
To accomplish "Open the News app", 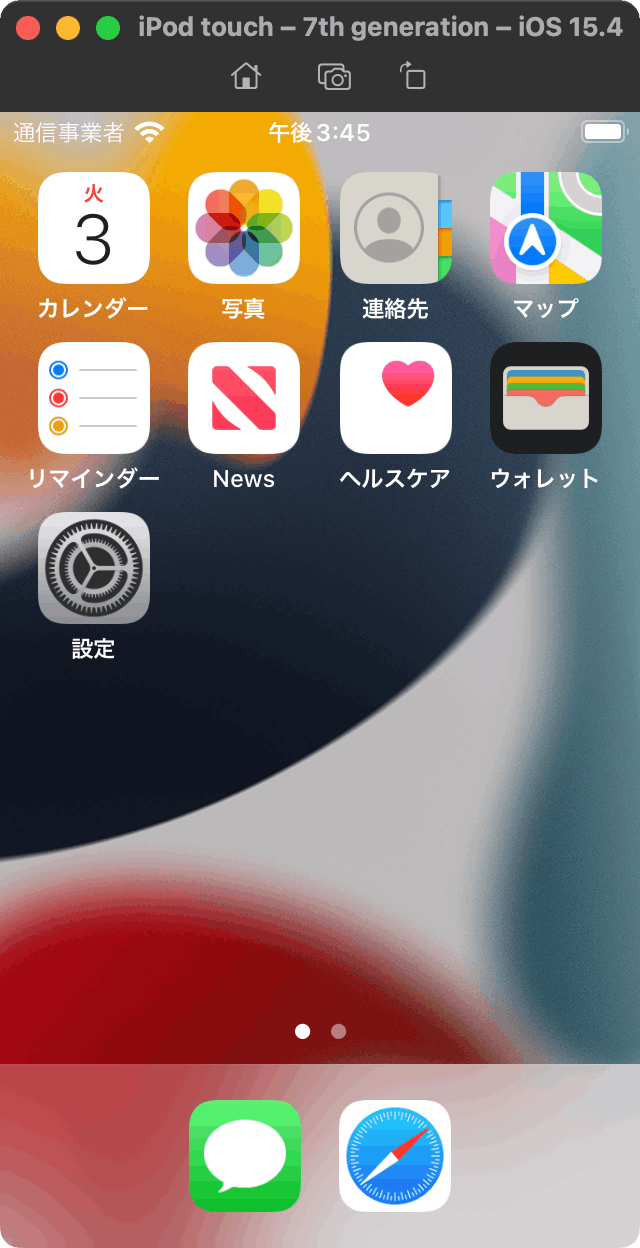I will [x=244, y=398].
